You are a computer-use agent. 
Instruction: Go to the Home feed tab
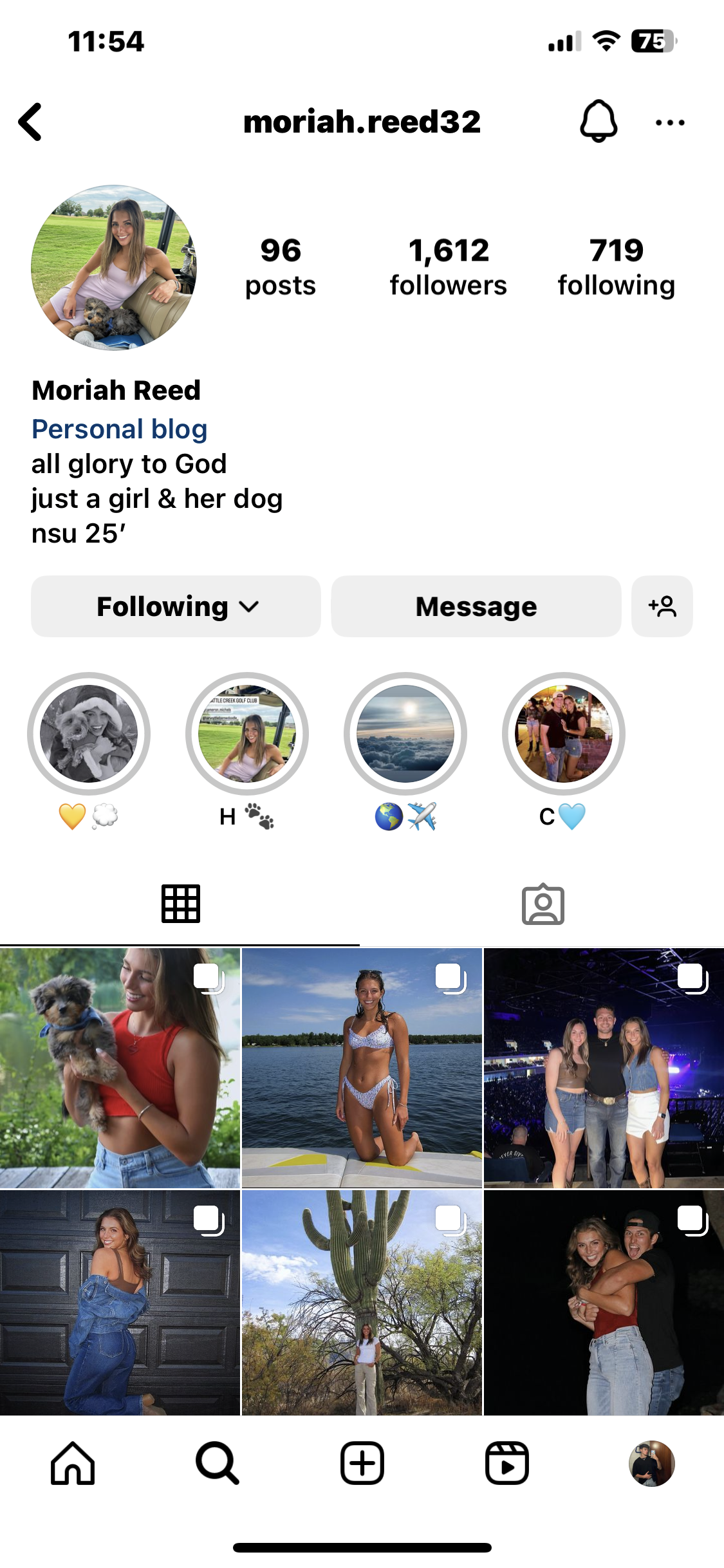click(x=73, y=1463)
